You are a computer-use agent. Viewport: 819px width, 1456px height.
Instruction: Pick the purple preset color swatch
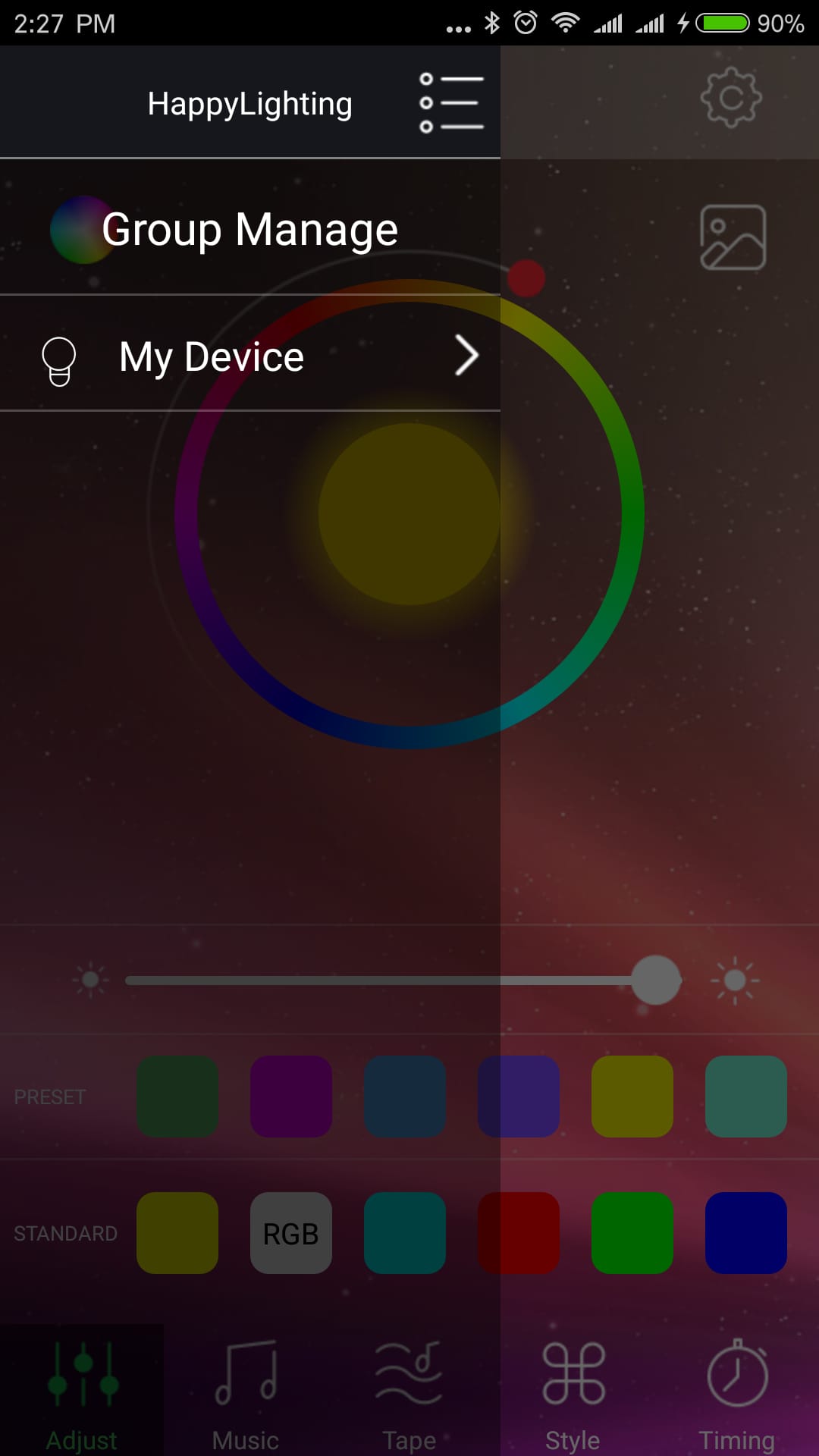coord(291,1097)
